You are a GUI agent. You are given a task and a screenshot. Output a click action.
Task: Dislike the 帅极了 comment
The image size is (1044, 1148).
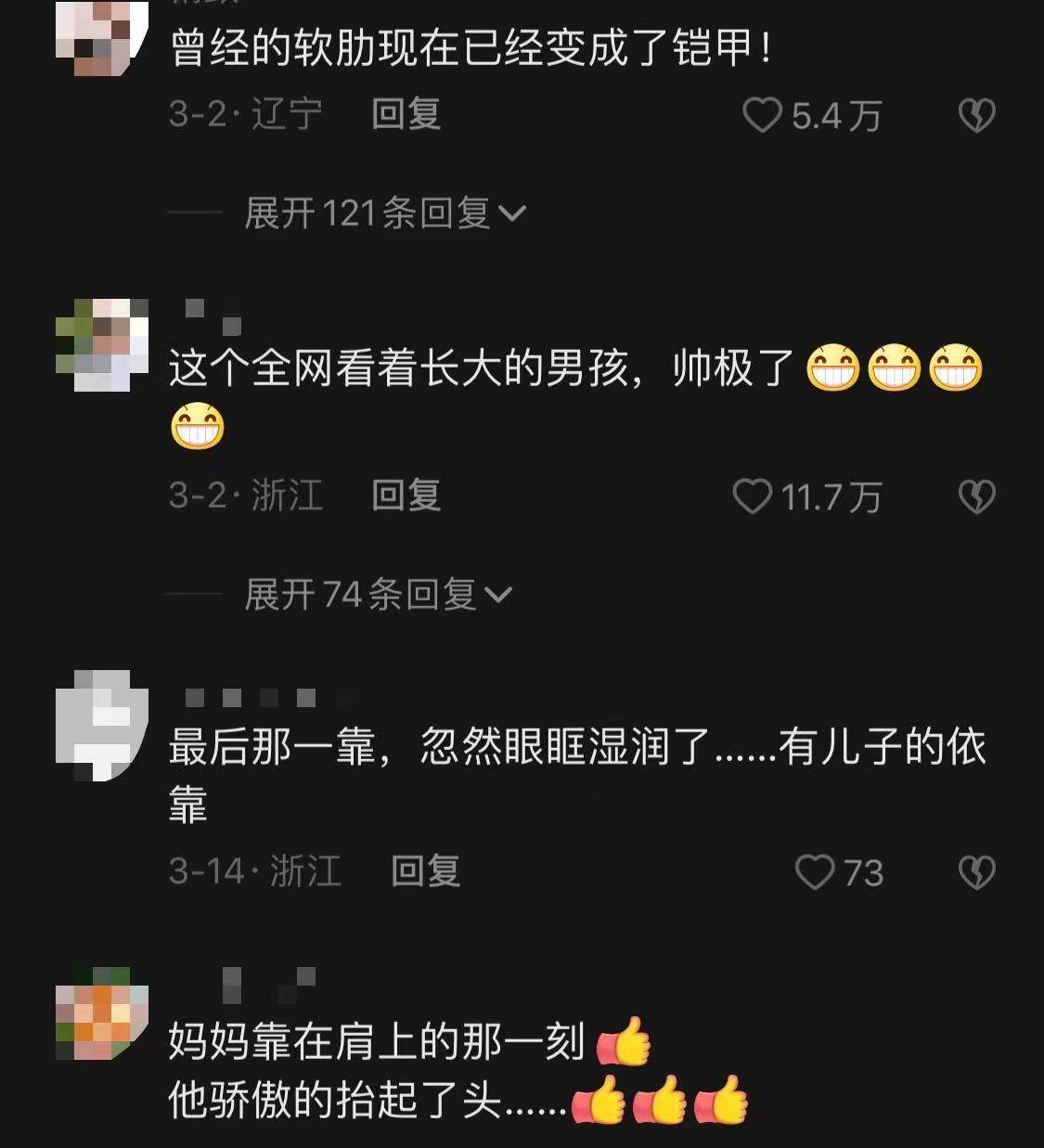[x=976, y=497]
